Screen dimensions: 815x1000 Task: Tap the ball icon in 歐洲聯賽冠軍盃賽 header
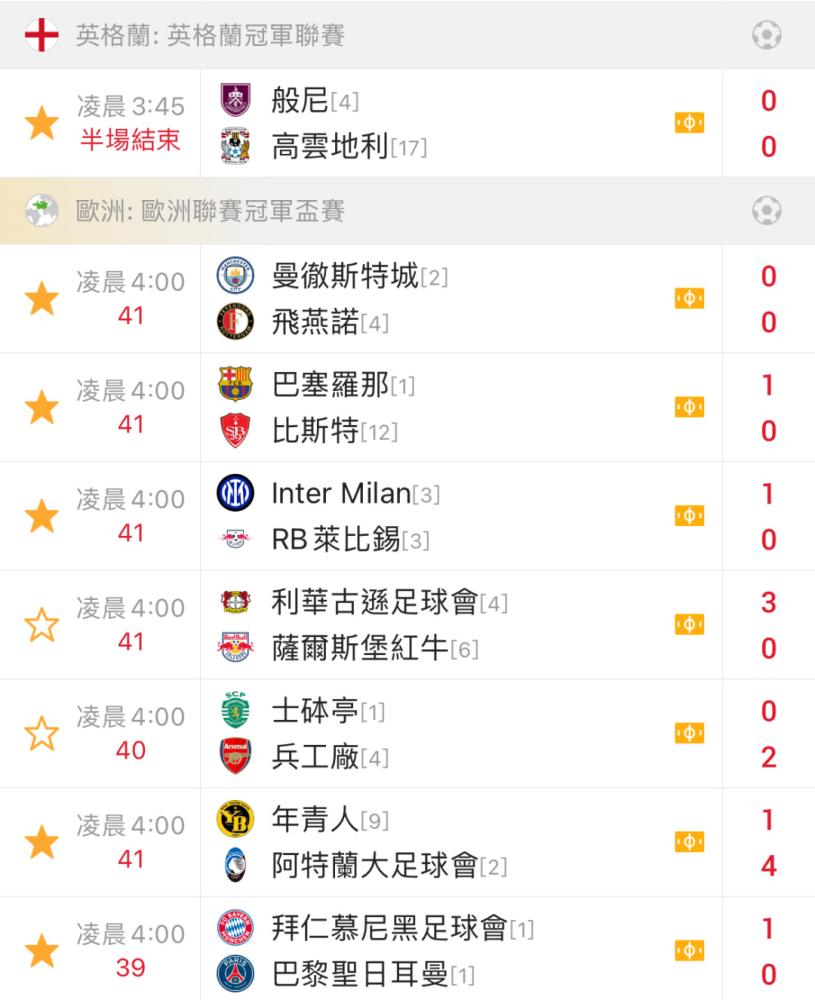(767, 211)
